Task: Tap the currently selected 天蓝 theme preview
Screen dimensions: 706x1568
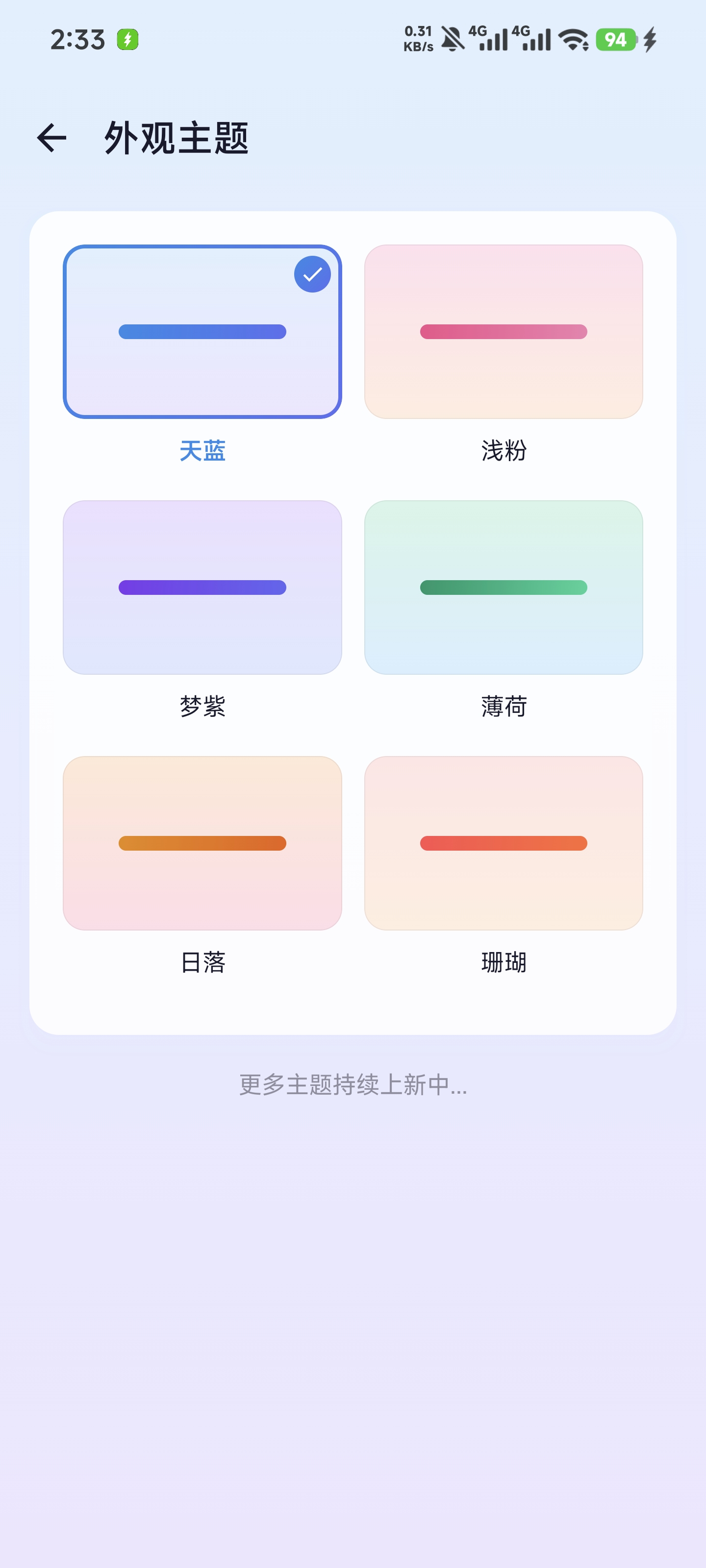Action: tap(203, 332)
